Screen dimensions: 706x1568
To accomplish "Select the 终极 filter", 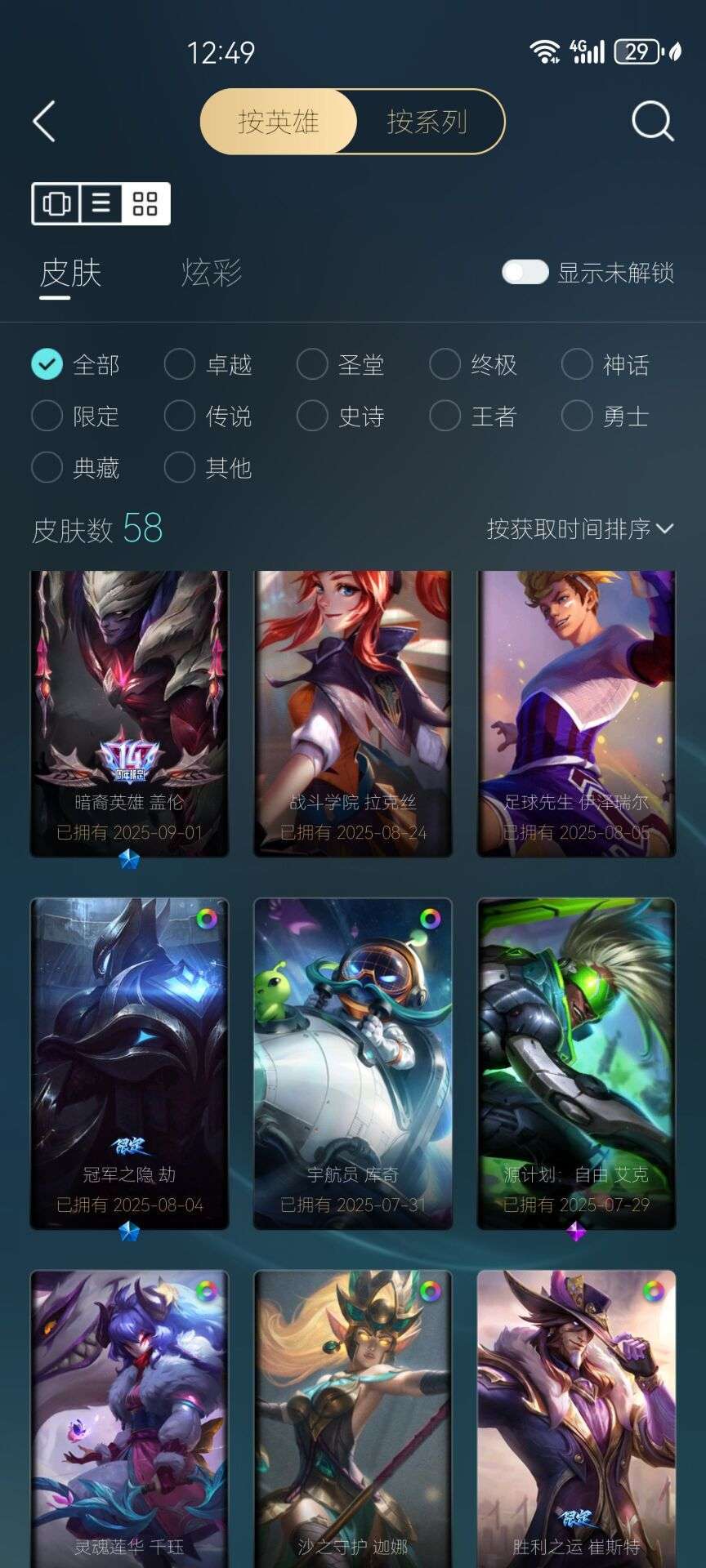I will pos(473,364).
